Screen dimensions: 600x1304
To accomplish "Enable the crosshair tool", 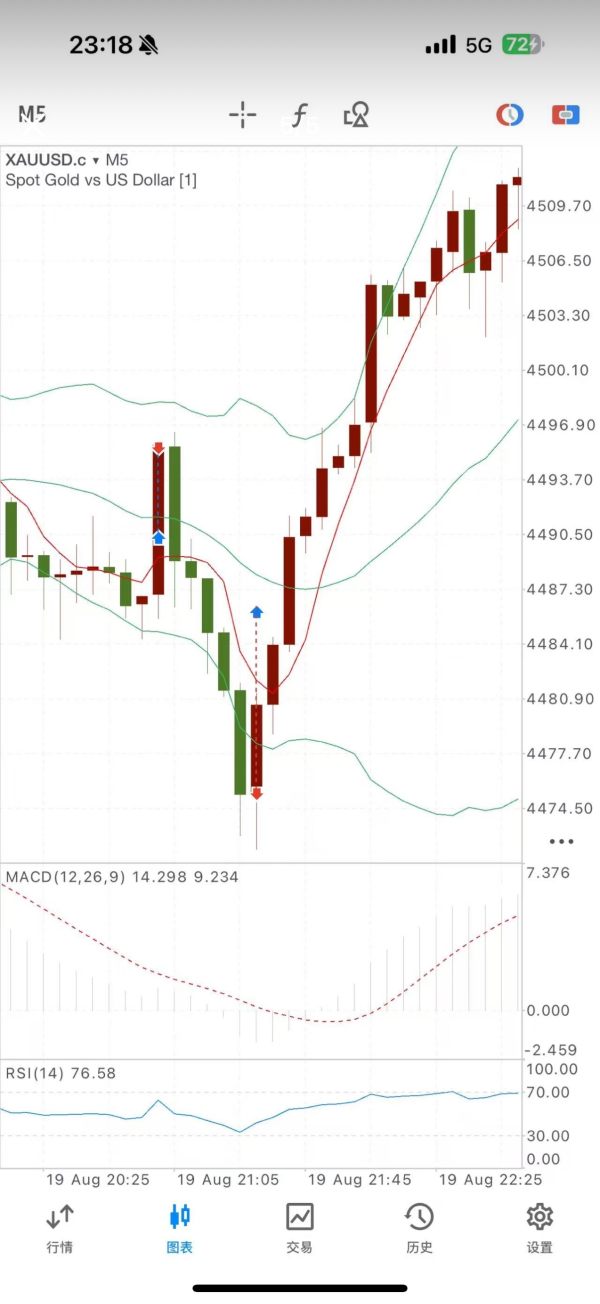I will [243, 115].
